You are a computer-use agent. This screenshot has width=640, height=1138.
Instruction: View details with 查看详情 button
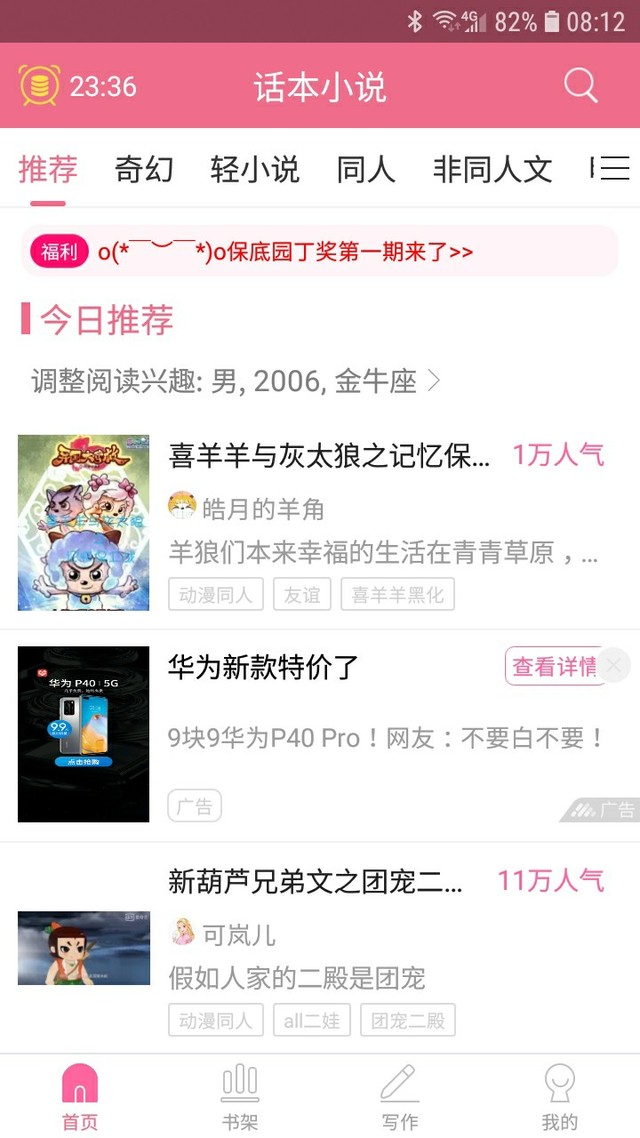(554, 666)
